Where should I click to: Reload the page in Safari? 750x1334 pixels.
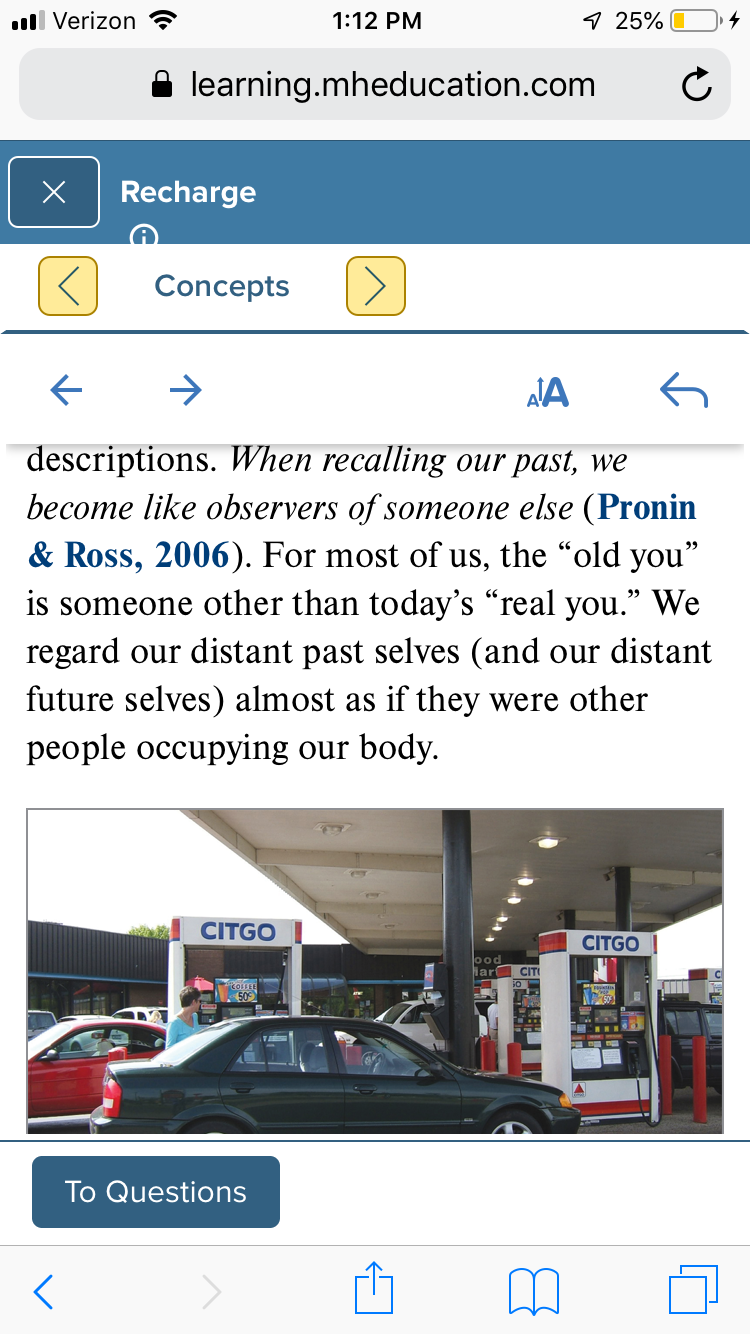[697, 86]
